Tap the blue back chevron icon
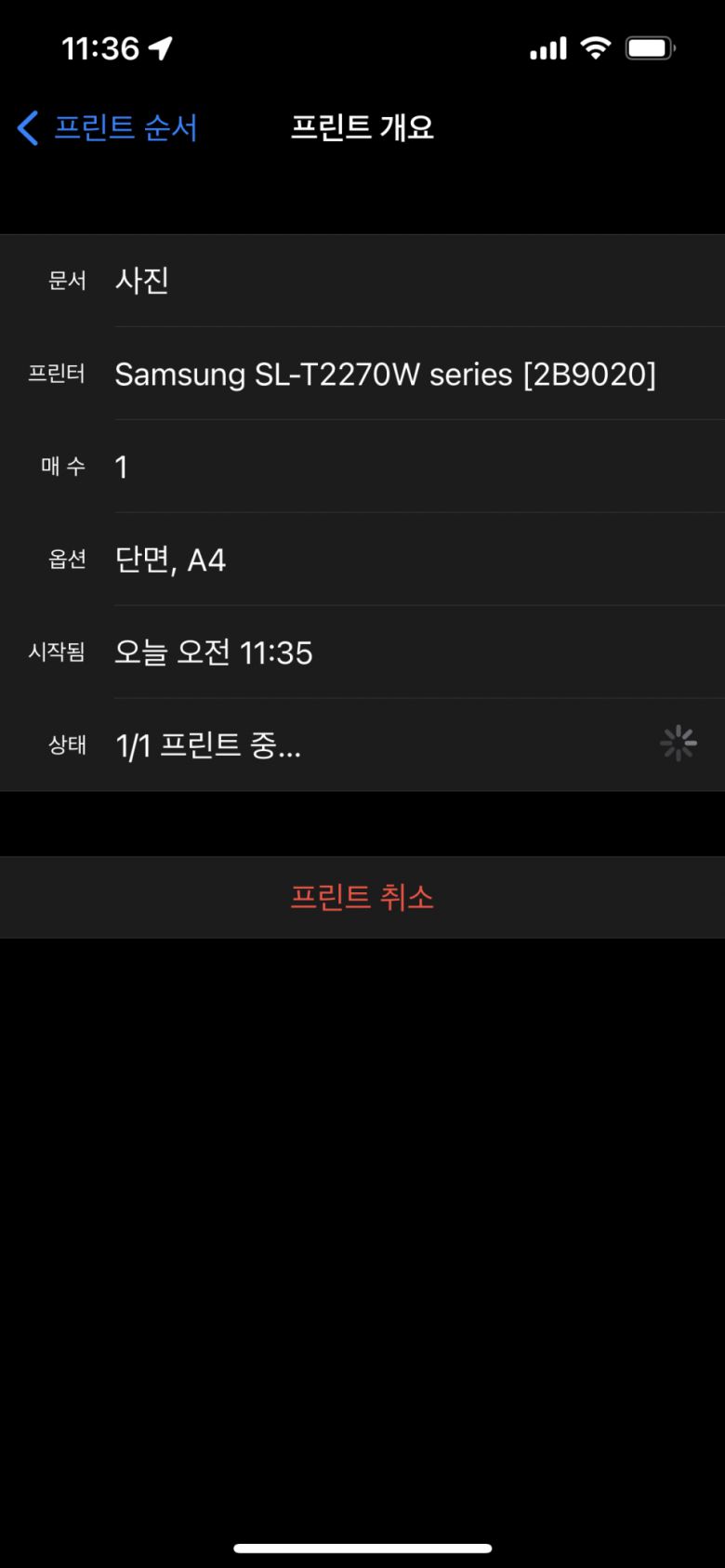The image size is (725, 1568). 26,127
